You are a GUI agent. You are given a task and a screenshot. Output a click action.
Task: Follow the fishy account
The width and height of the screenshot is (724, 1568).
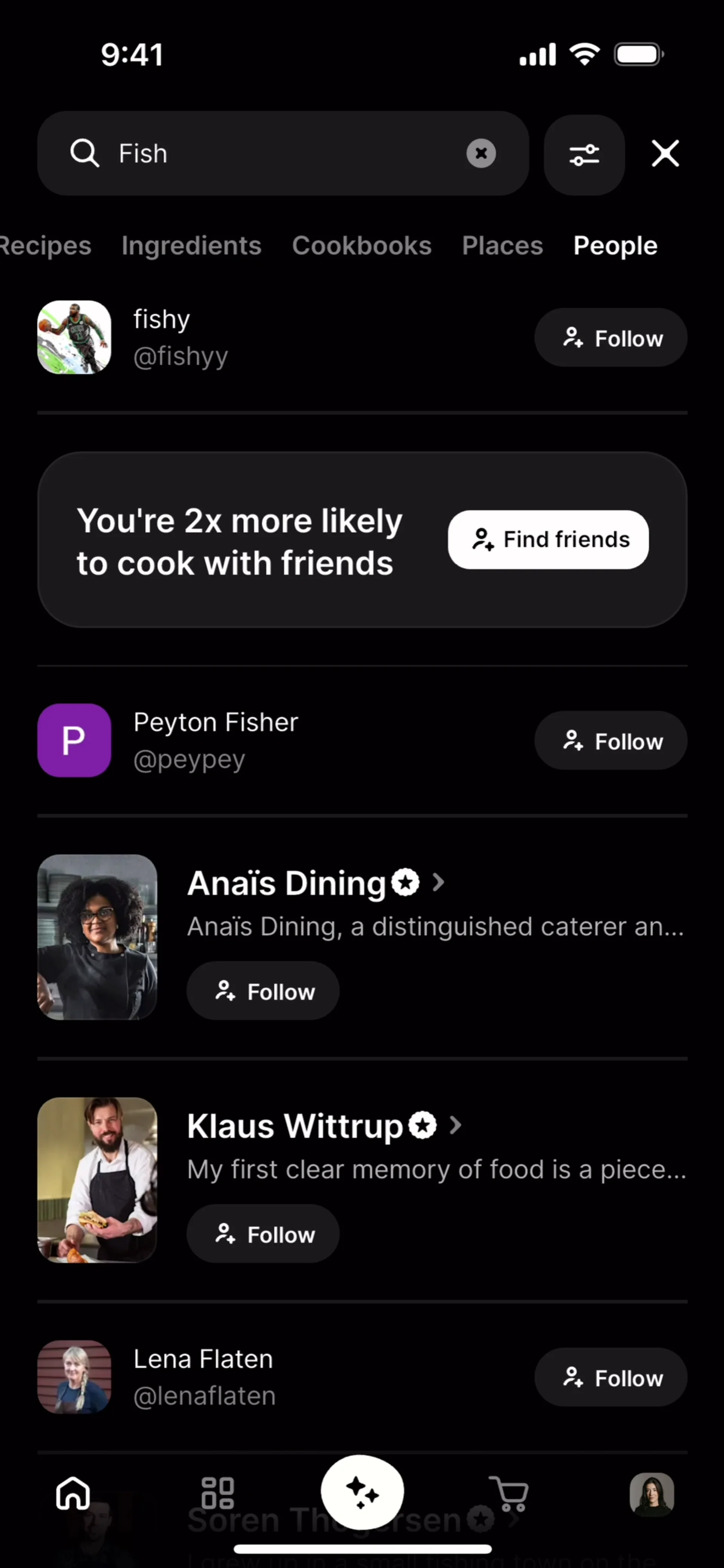[x=611, y=338]
